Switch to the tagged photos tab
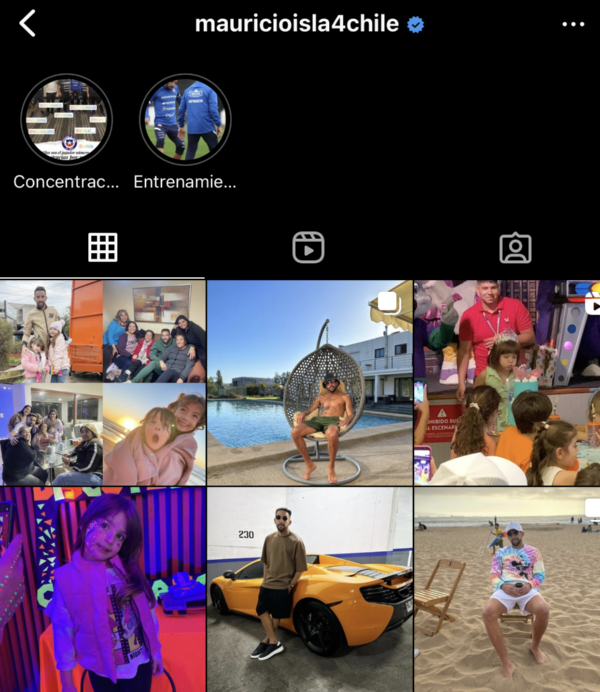 tap(515, 247)
